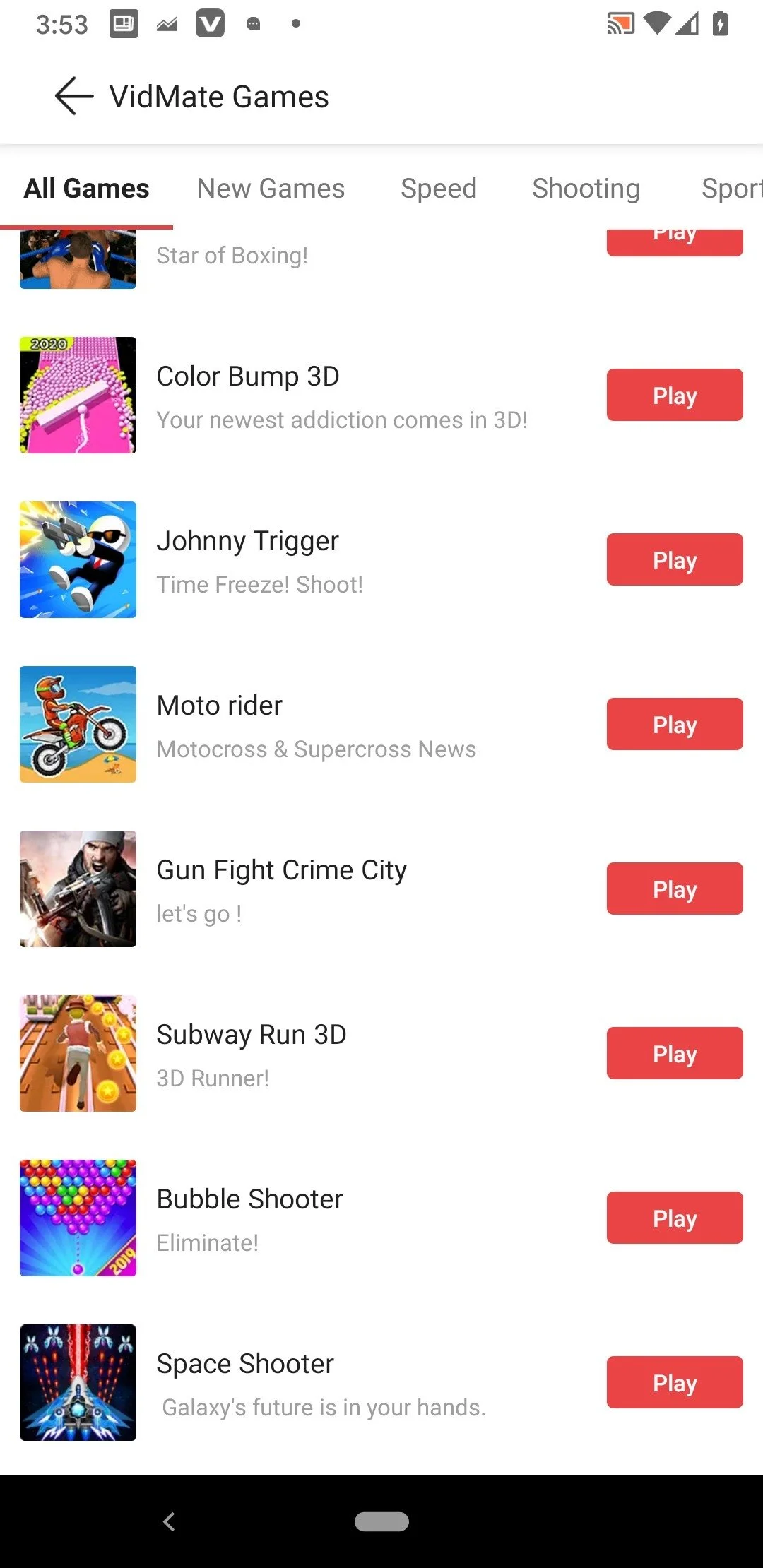Viewport: 763px width, 1568px height.
Task: Play Johnny Trigger
Action: click(x=674, y=559)
